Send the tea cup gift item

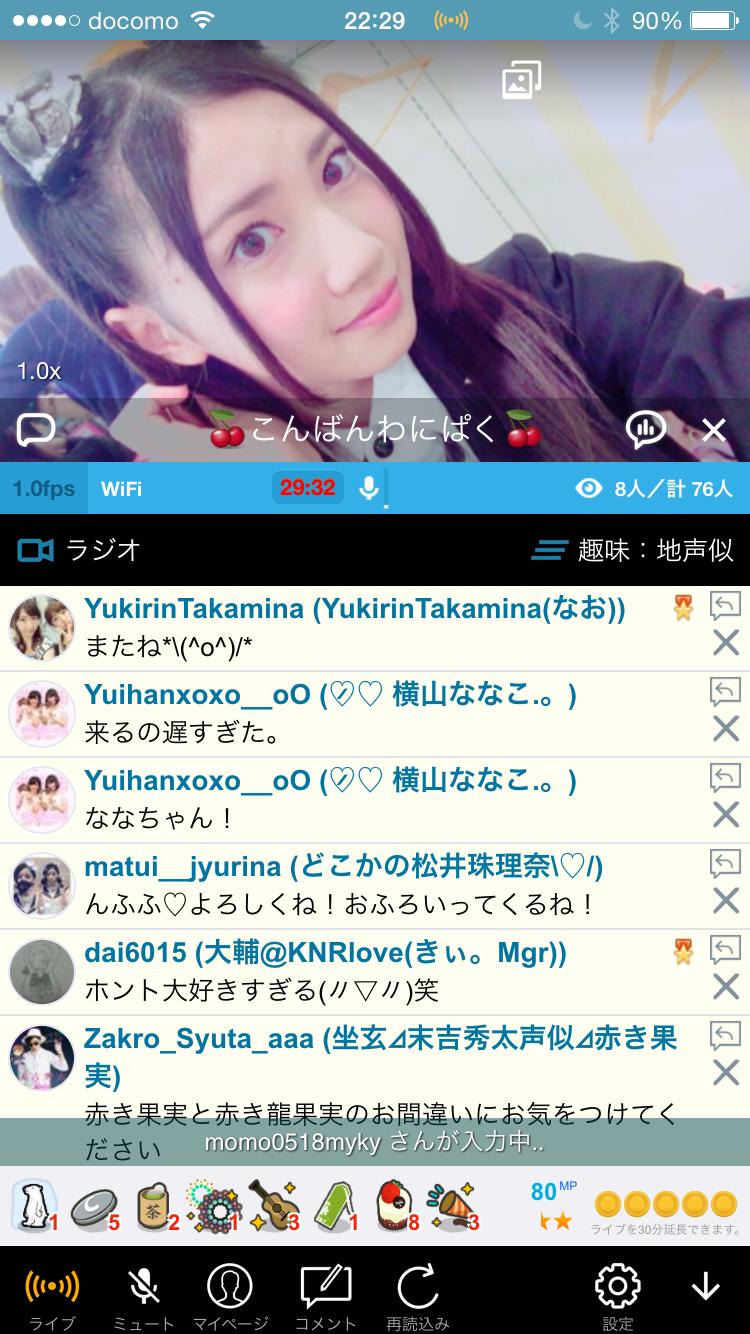coord(153,1205)
